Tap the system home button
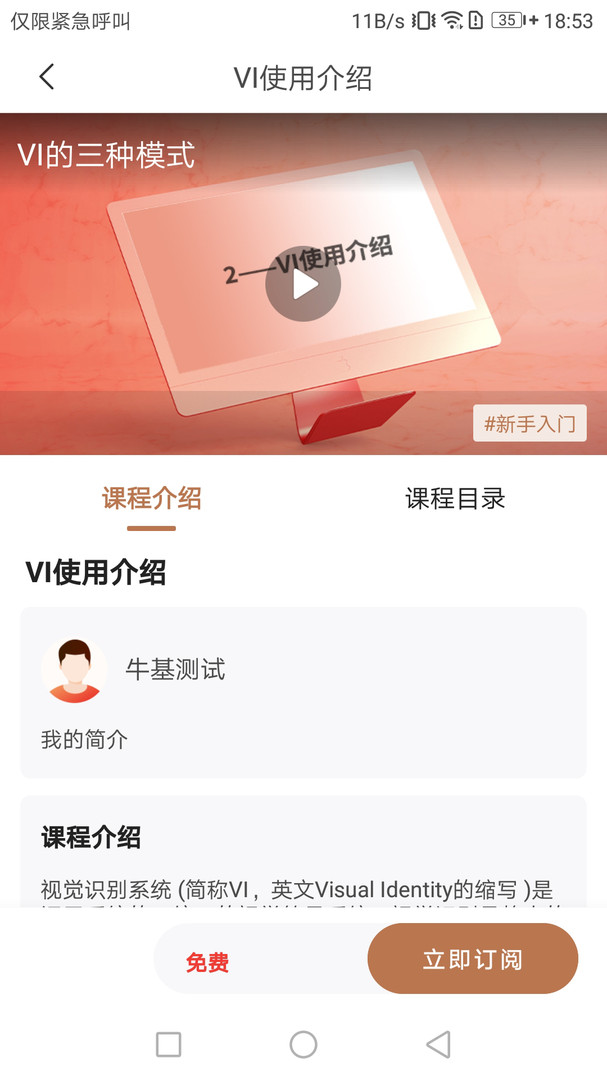The image size is (607, 1080). coord(303,1044)
